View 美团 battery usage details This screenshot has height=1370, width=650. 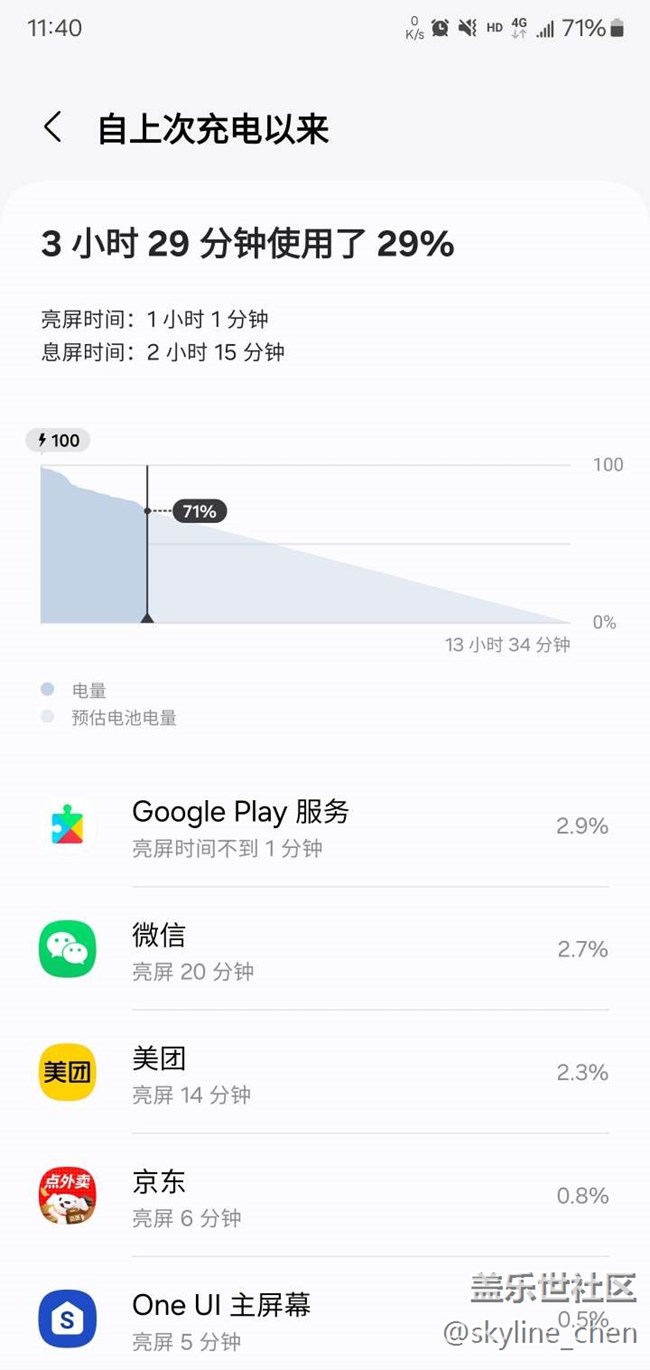(325, 1072)
